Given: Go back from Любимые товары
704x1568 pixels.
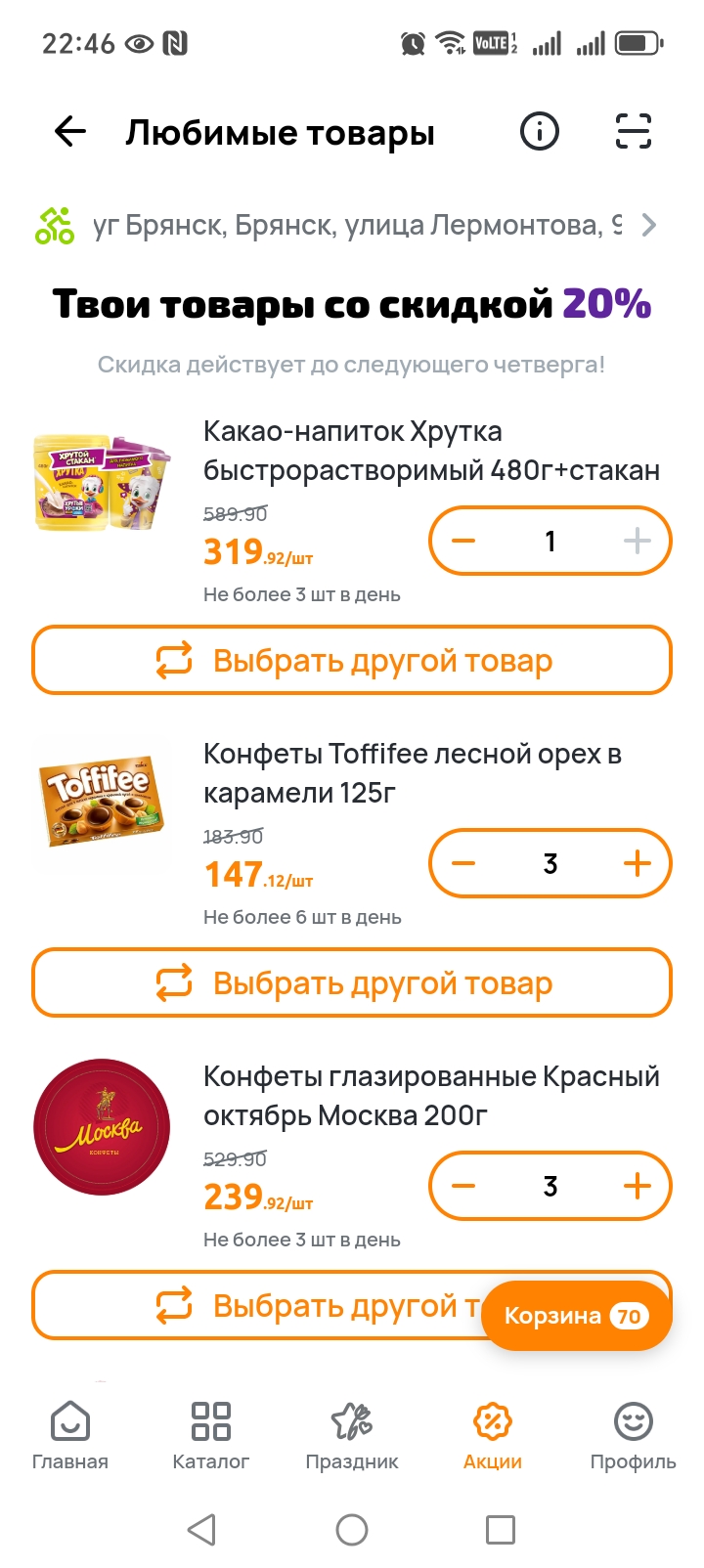Looking at the screenshot, I should point(70,131).
